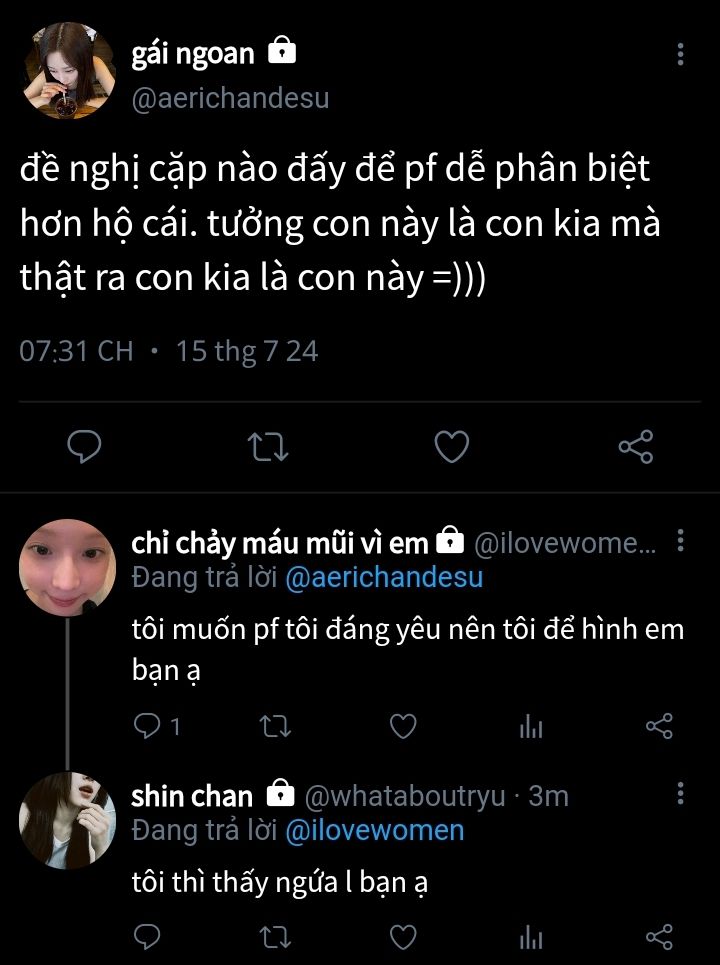
Task: Retweet shin chan's reply
Action: [x=275, y=937]
